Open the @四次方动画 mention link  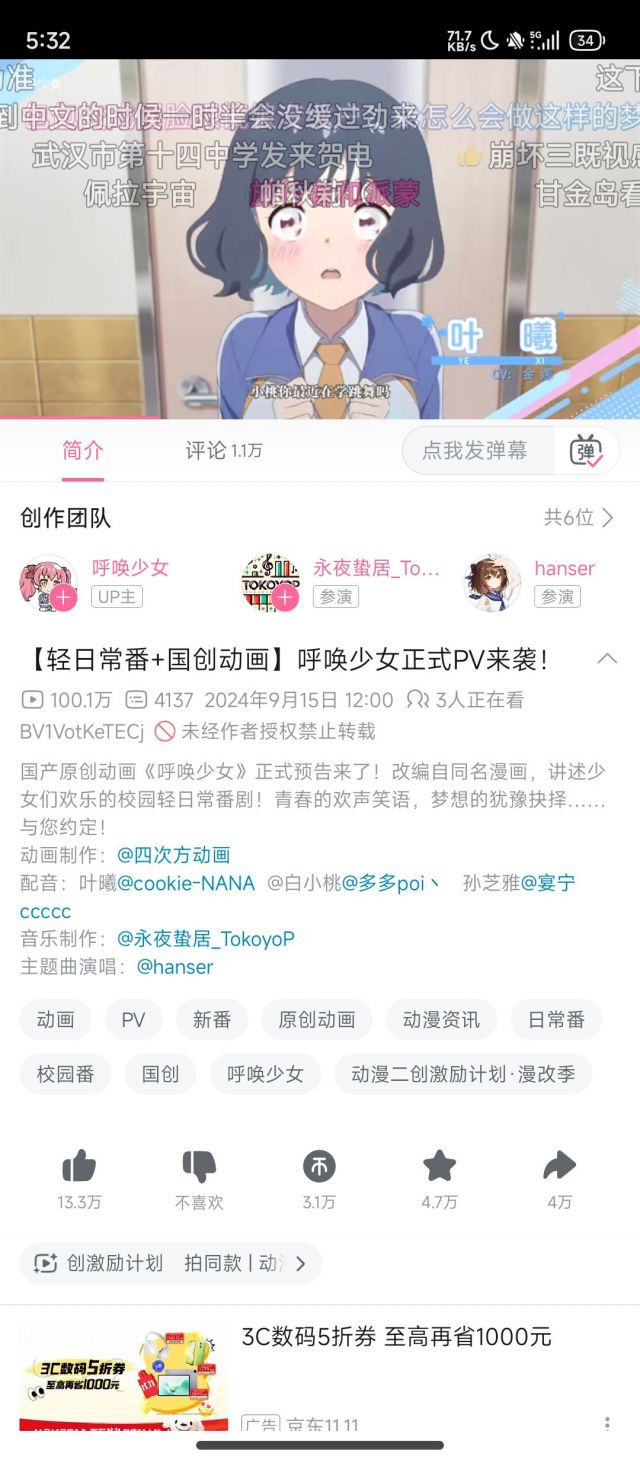[174, 854]
